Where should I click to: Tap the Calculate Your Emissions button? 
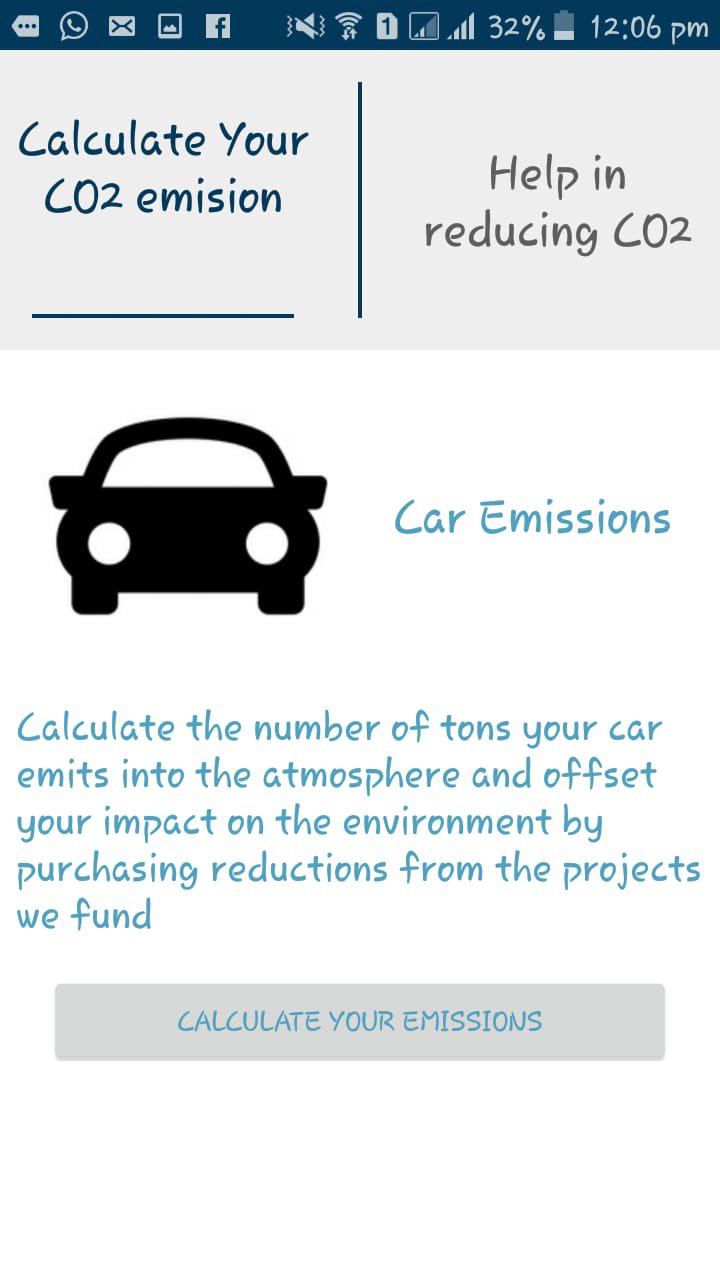pyautogui.click(x=360, y=1021)
